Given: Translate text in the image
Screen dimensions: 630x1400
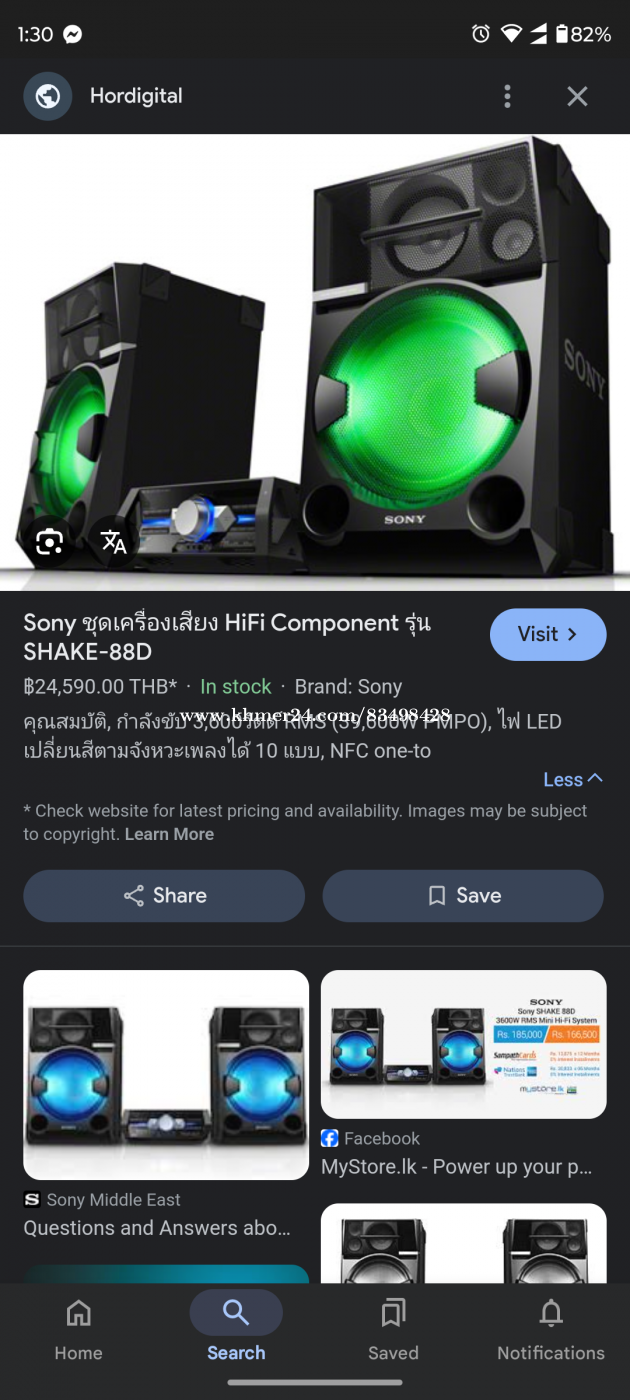Looking at the screenshot, I should click(114, 542).
